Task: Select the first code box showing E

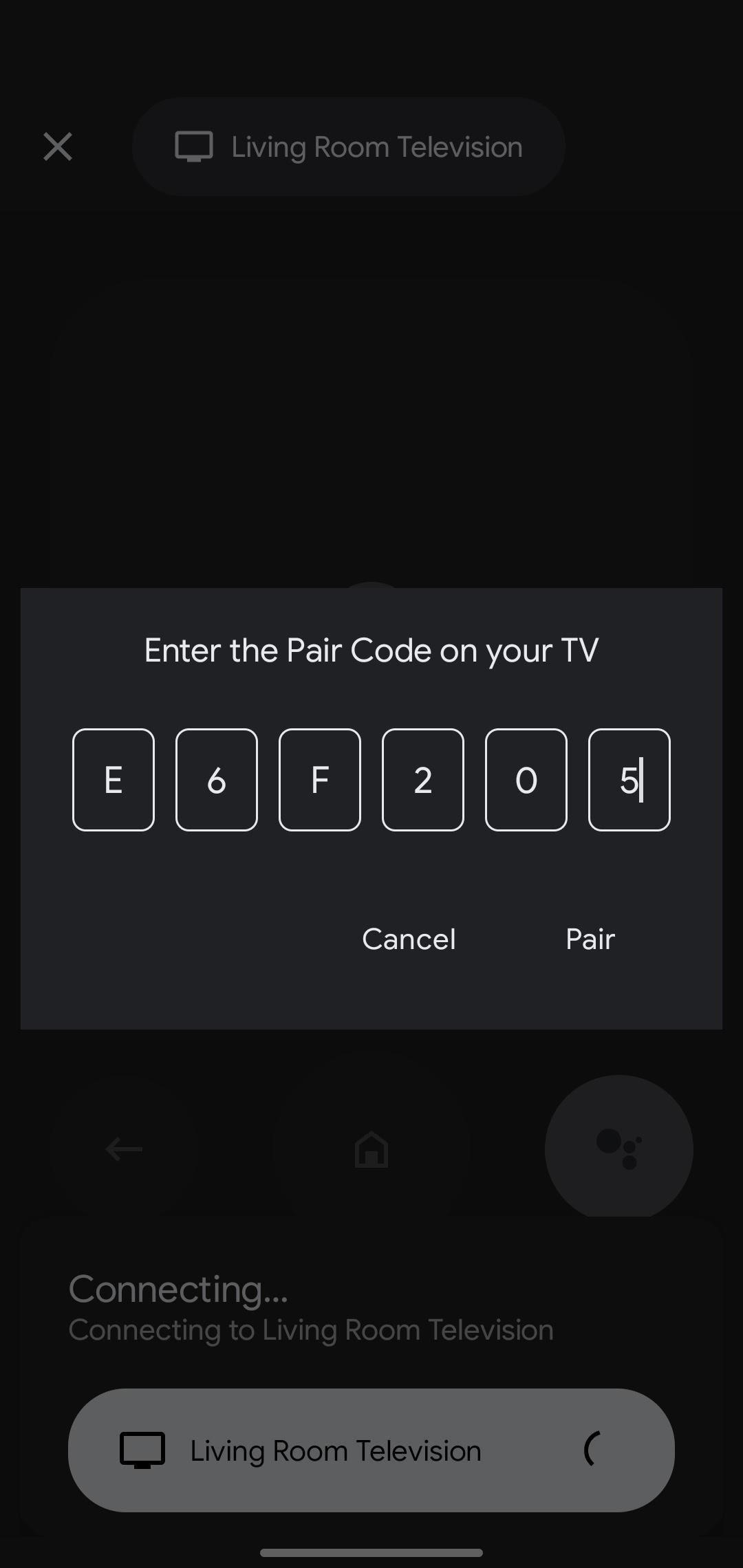Action: pyautogui.click(x=114, y=780)
